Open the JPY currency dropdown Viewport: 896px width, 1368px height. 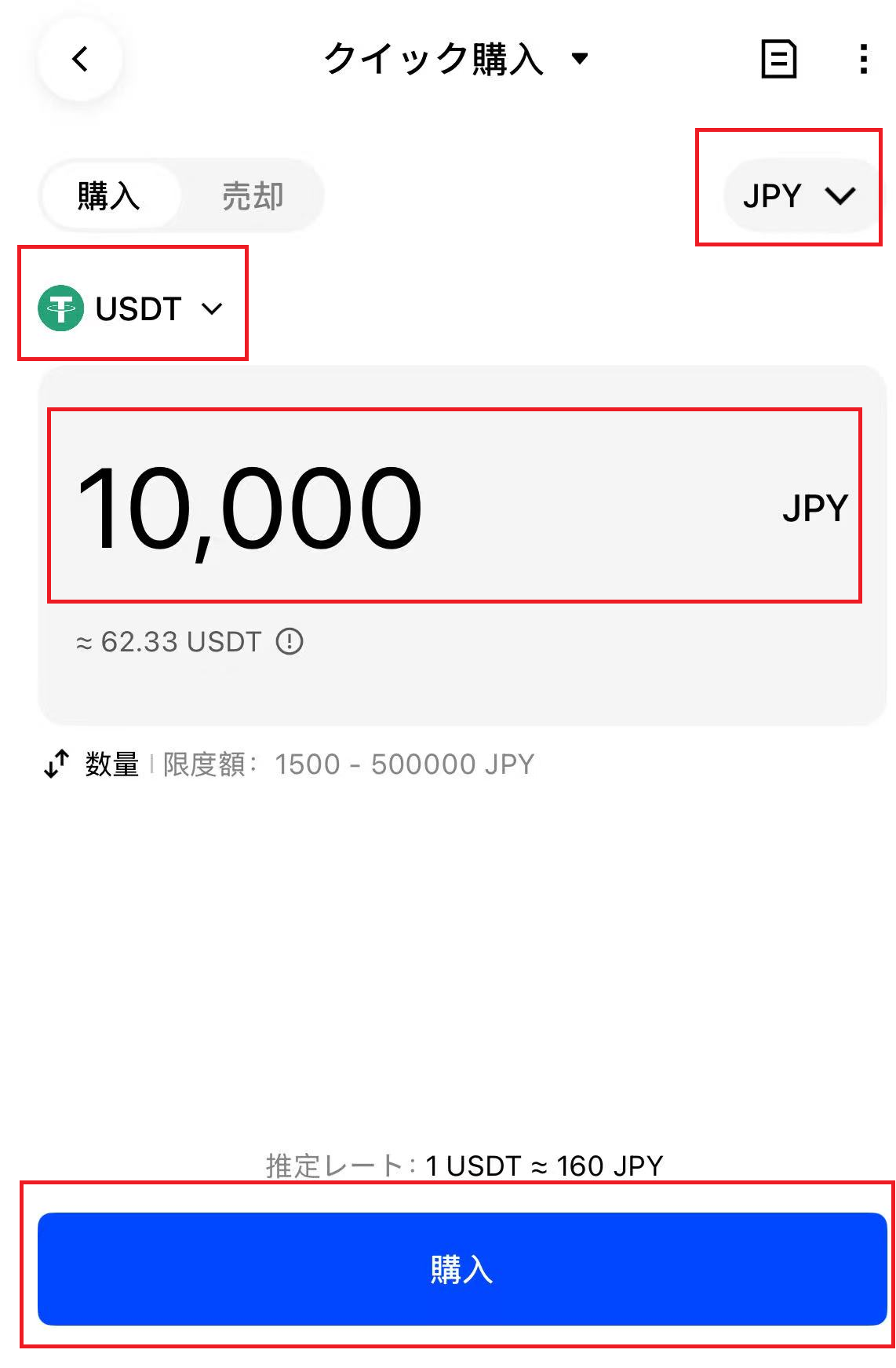pyautogui.click(x=799, y=195)
